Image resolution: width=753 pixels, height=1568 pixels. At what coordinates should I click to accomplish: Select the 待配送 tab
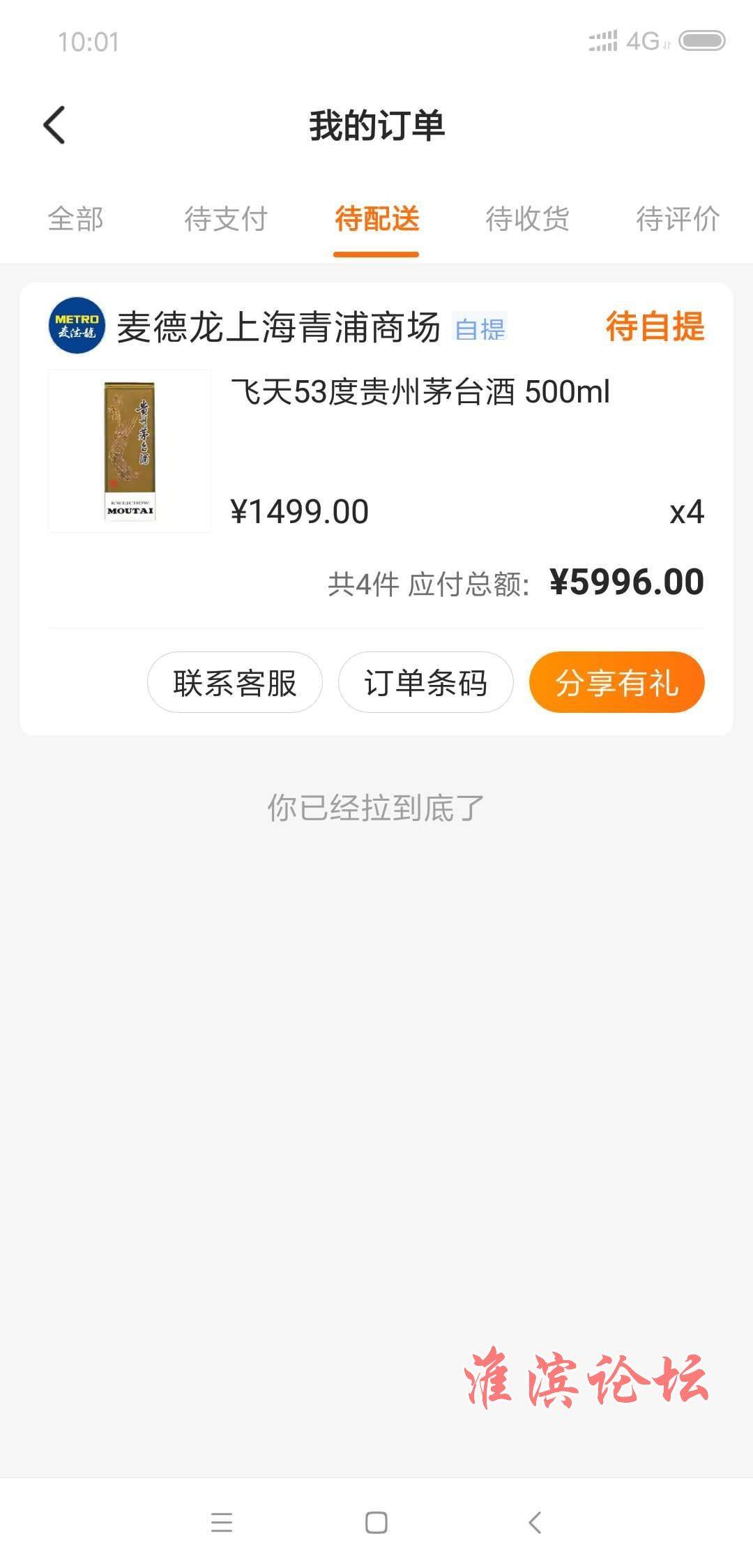tap(376, 219)
